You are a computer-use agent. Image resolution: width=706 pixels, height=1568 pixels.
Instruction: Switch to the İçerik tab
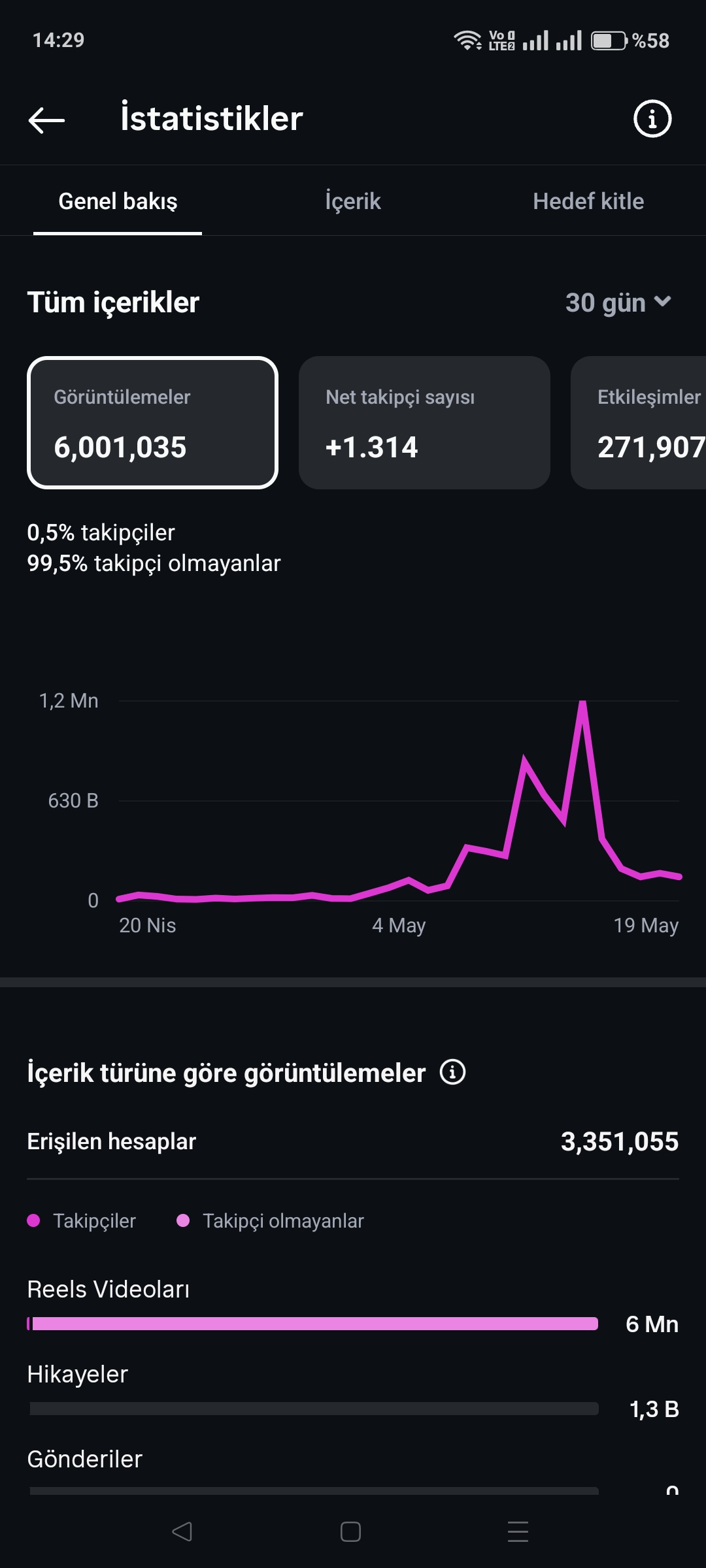point(353,201)
